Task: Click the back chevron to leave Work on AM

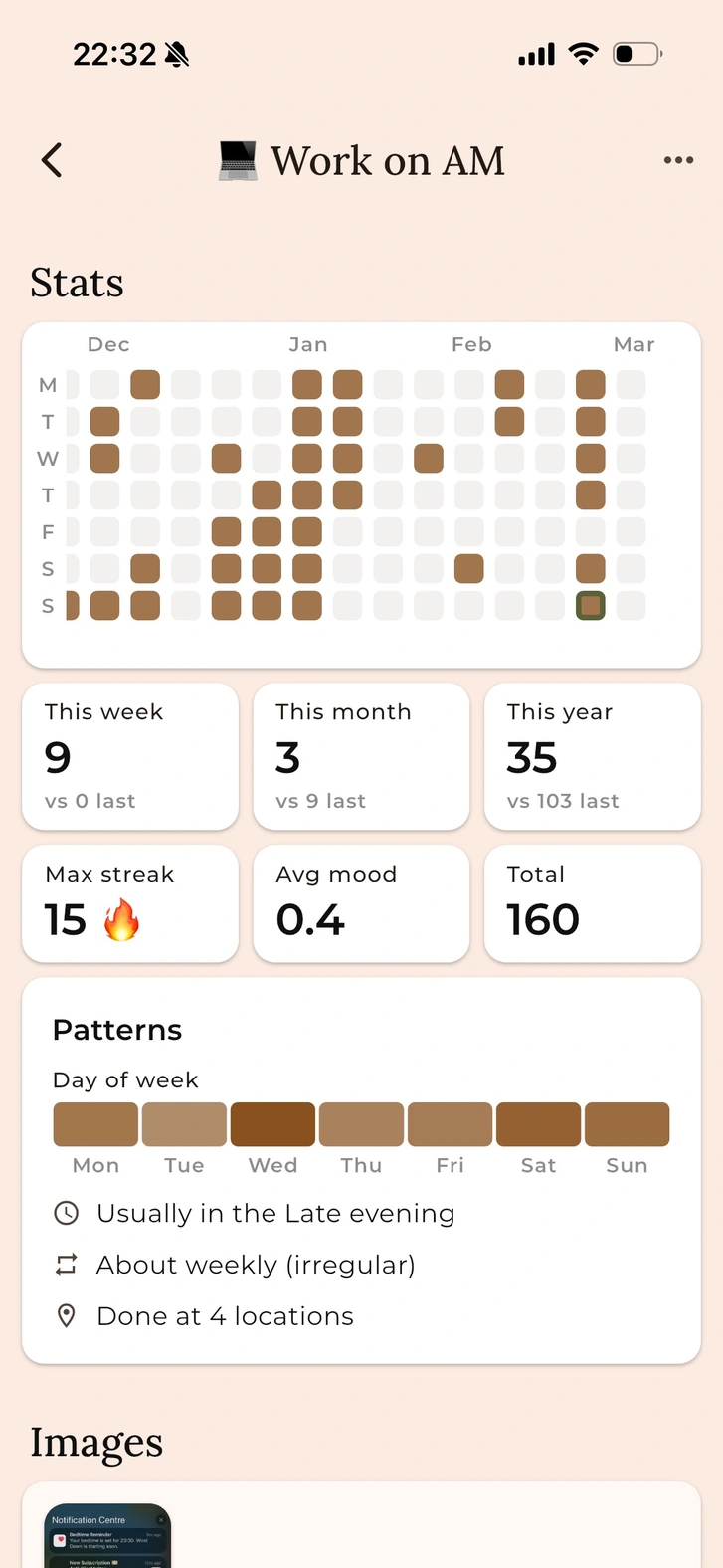Action: [52, 160]
